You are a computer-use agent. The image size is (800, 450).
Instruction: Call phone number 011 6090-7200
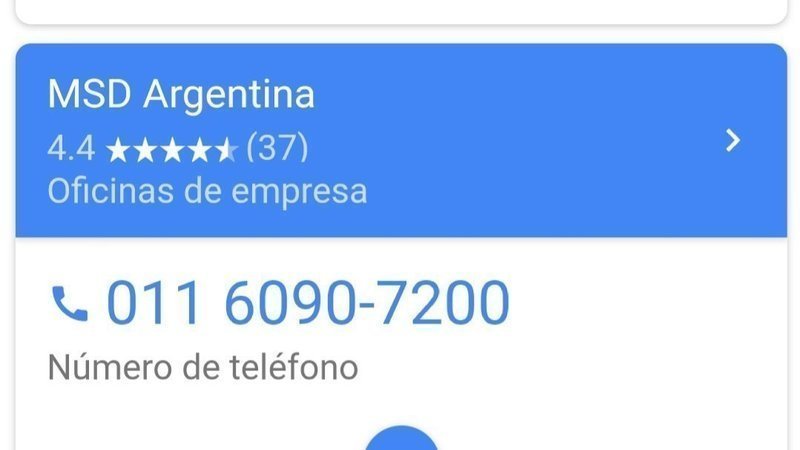pyautogui.click(x=308, y=304)
